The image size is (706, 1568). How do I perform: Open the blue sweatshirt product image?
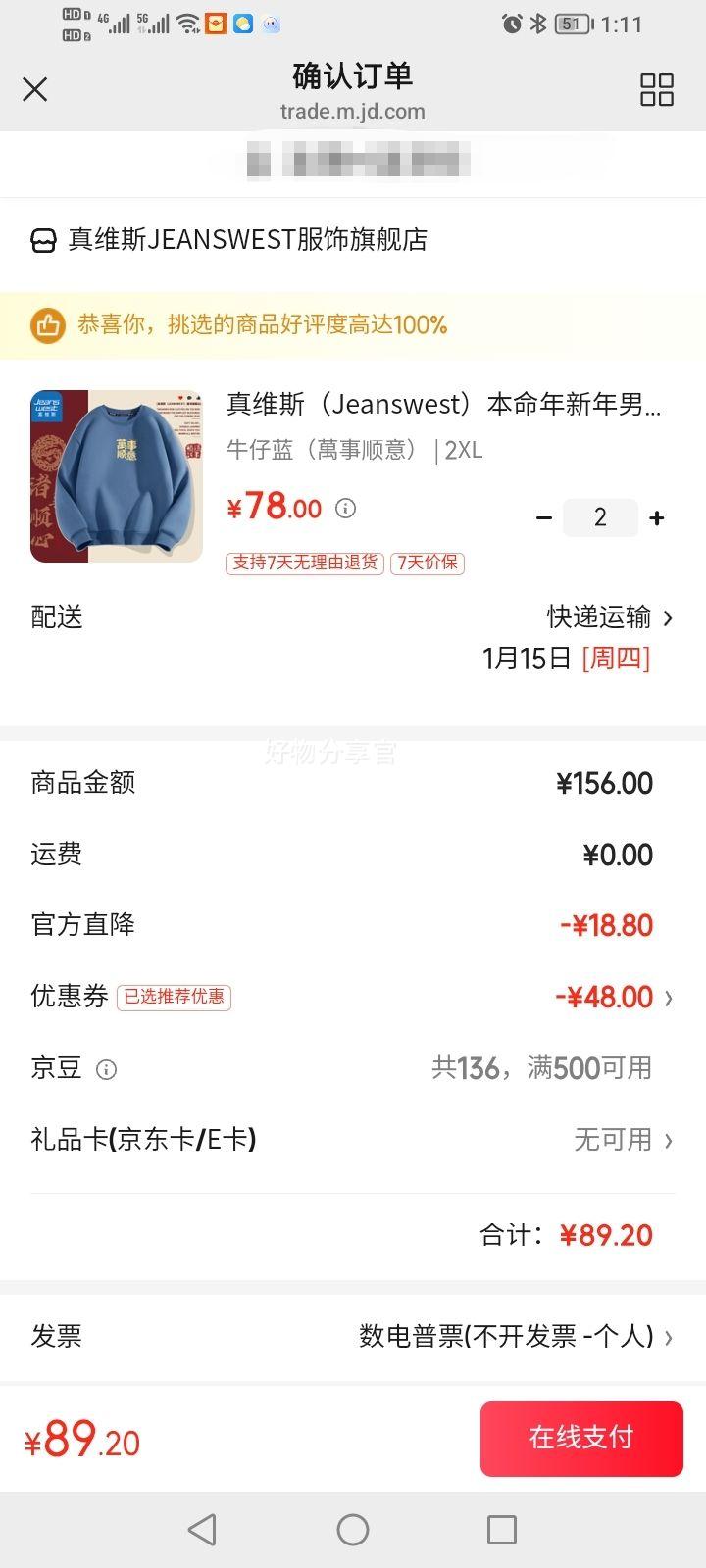117,476
